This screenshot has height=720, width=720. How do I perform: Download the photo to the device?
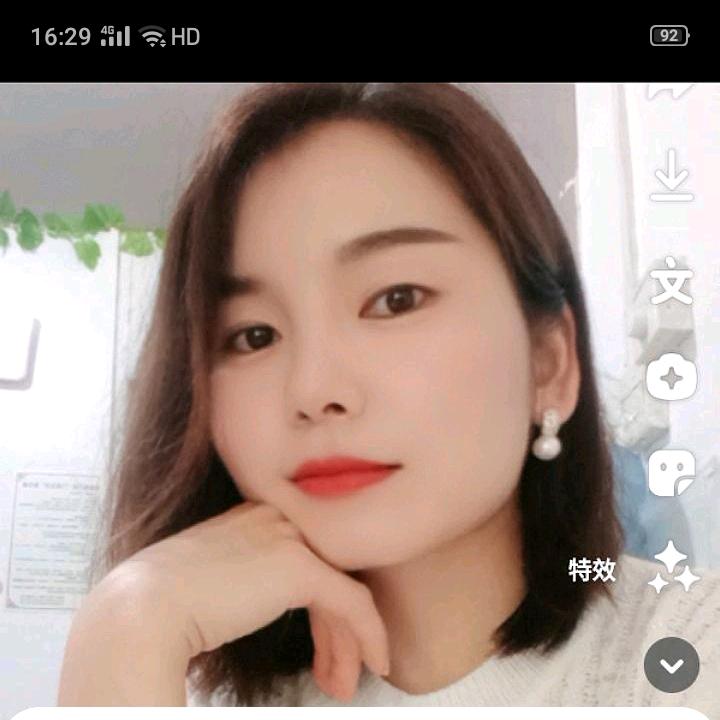[671, 177]
